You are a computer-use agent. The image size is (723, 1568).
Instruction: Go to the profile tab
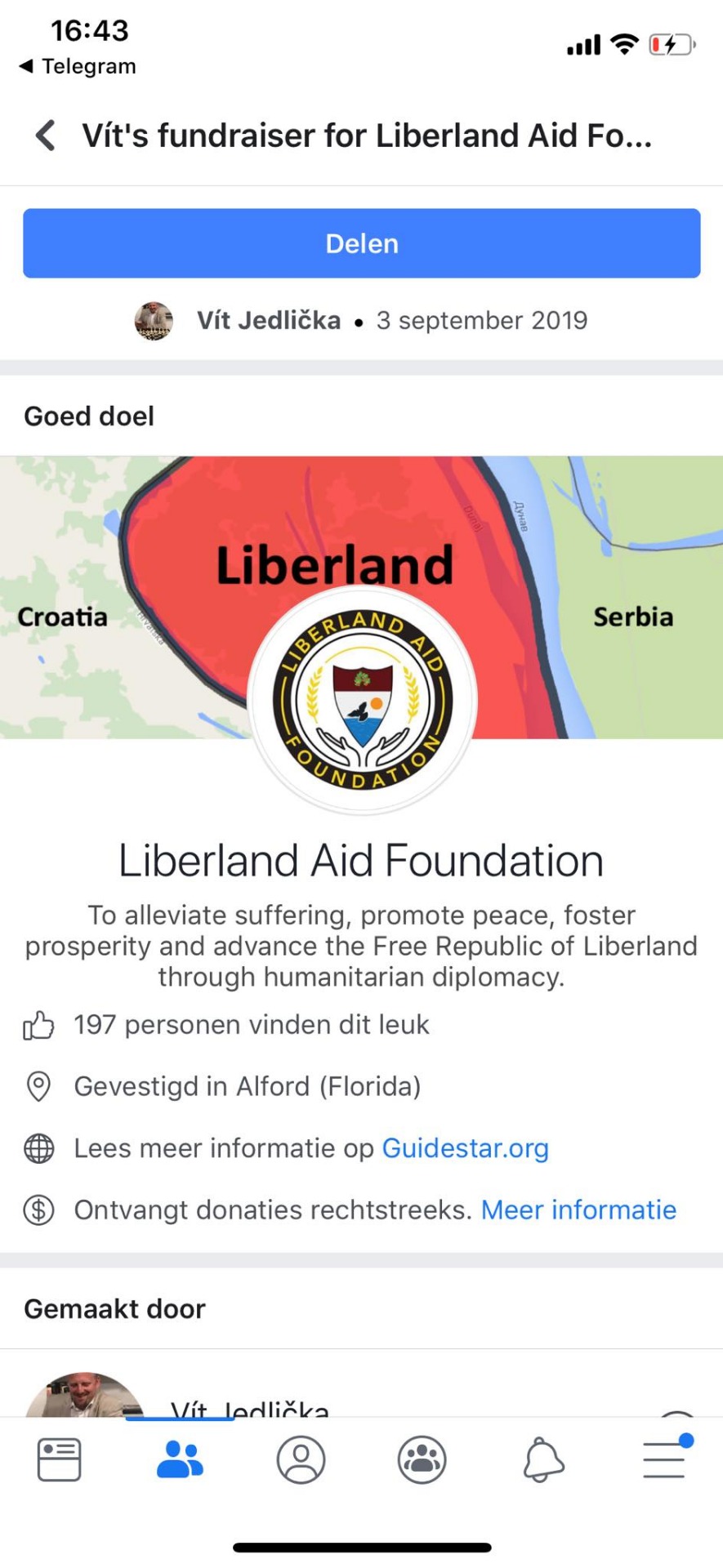[301, 1460]
